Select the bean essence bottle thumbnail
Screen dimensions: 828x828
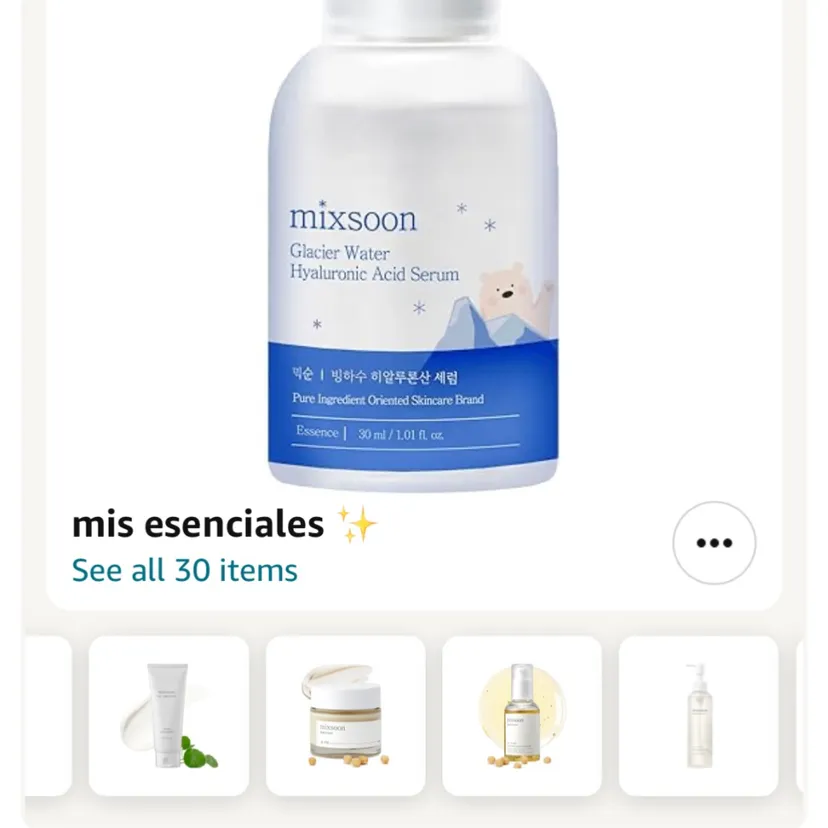click(x=522, y=716)
